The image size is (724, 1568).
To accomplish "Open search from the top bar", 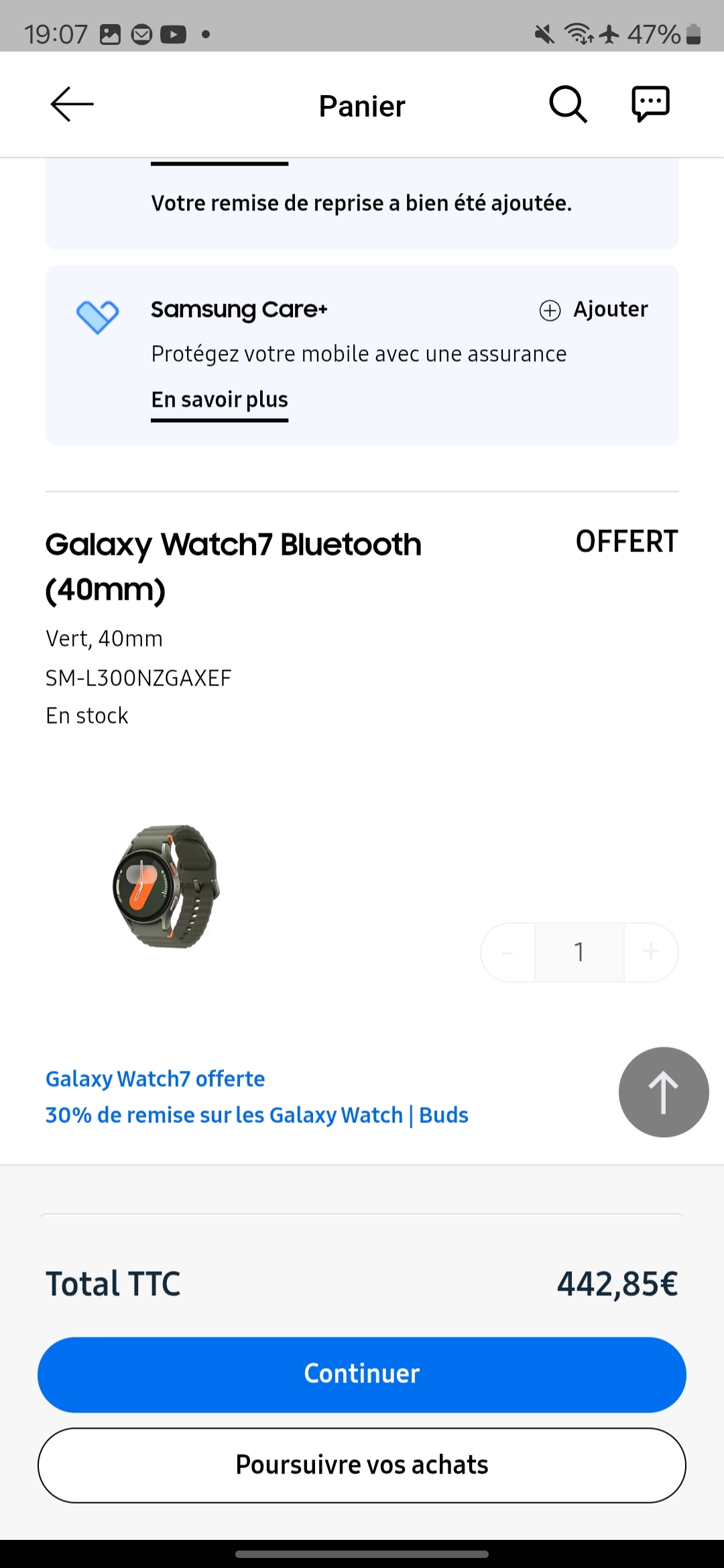I will [568, 105].
